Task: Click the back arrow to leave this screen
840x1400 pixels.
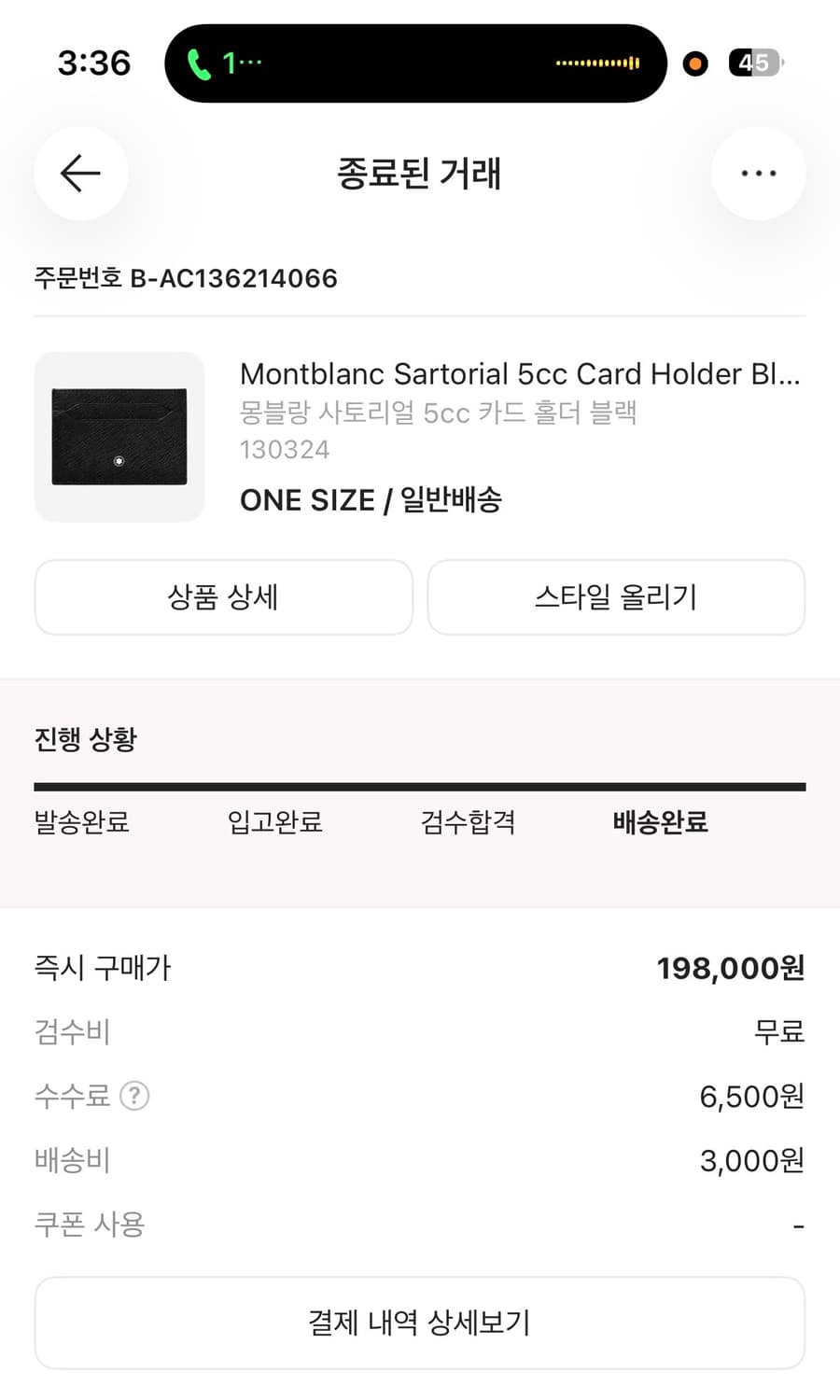Action: point(80,174)
